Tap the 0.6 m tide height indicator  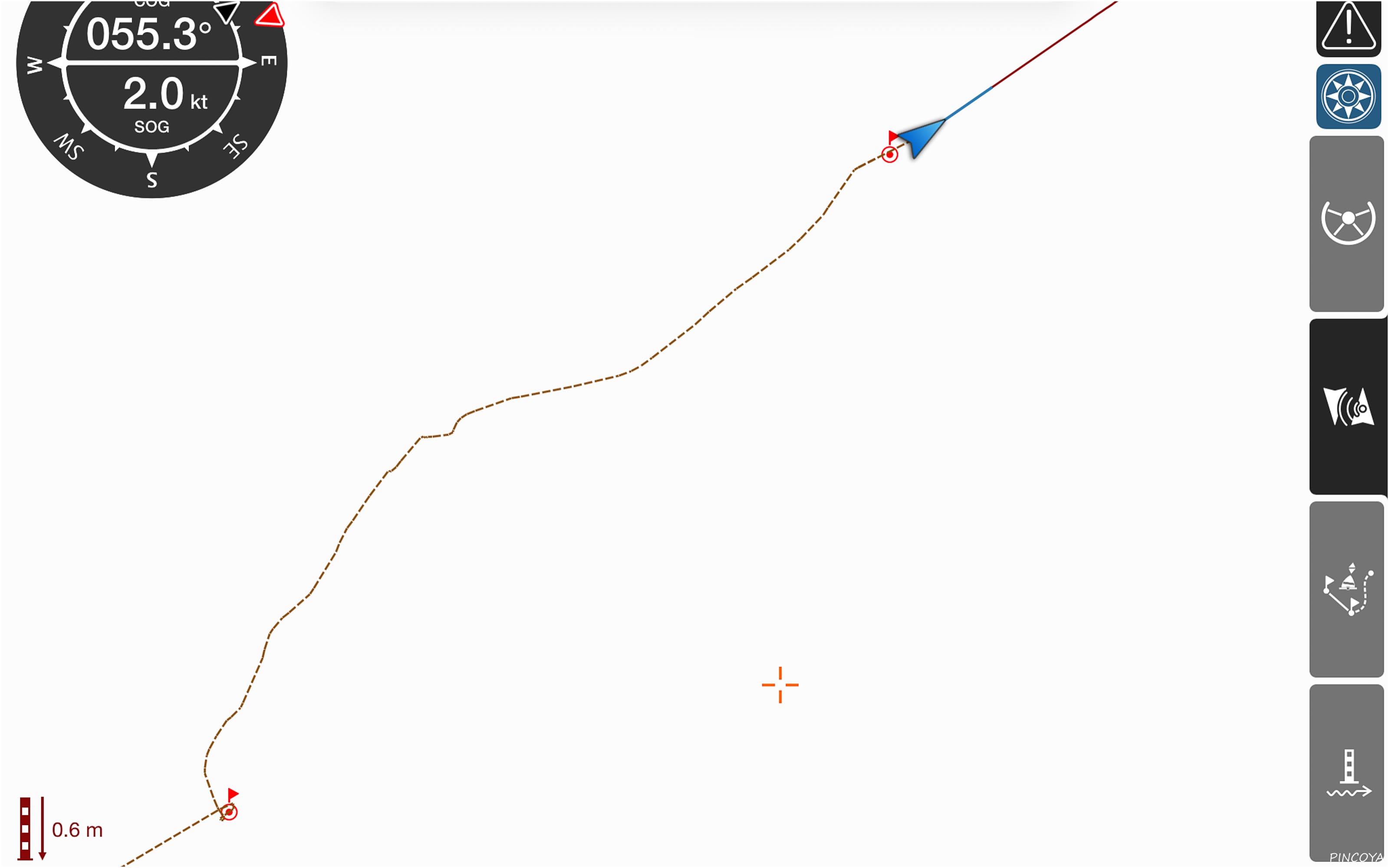pos(62,829)
